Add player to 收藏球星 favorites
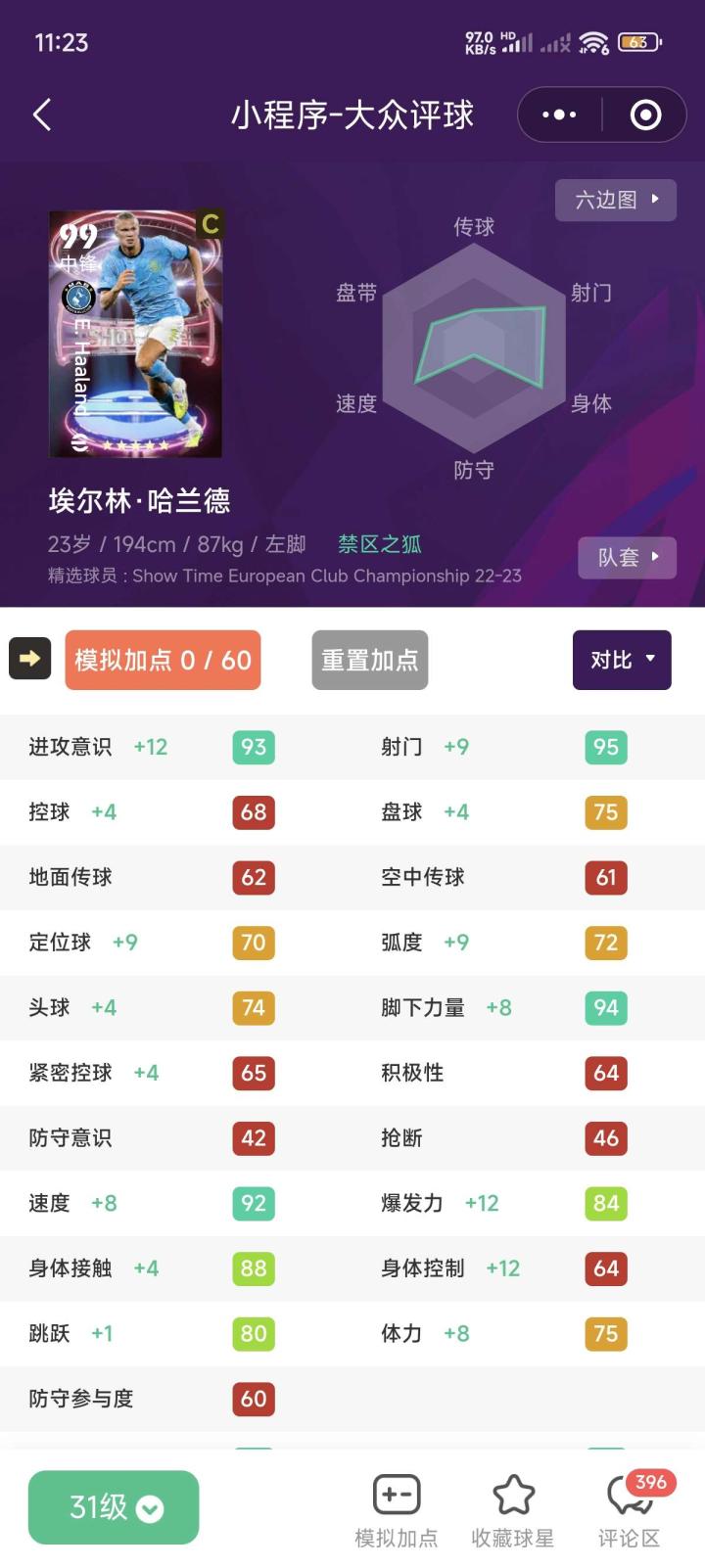 point(512,1511)
